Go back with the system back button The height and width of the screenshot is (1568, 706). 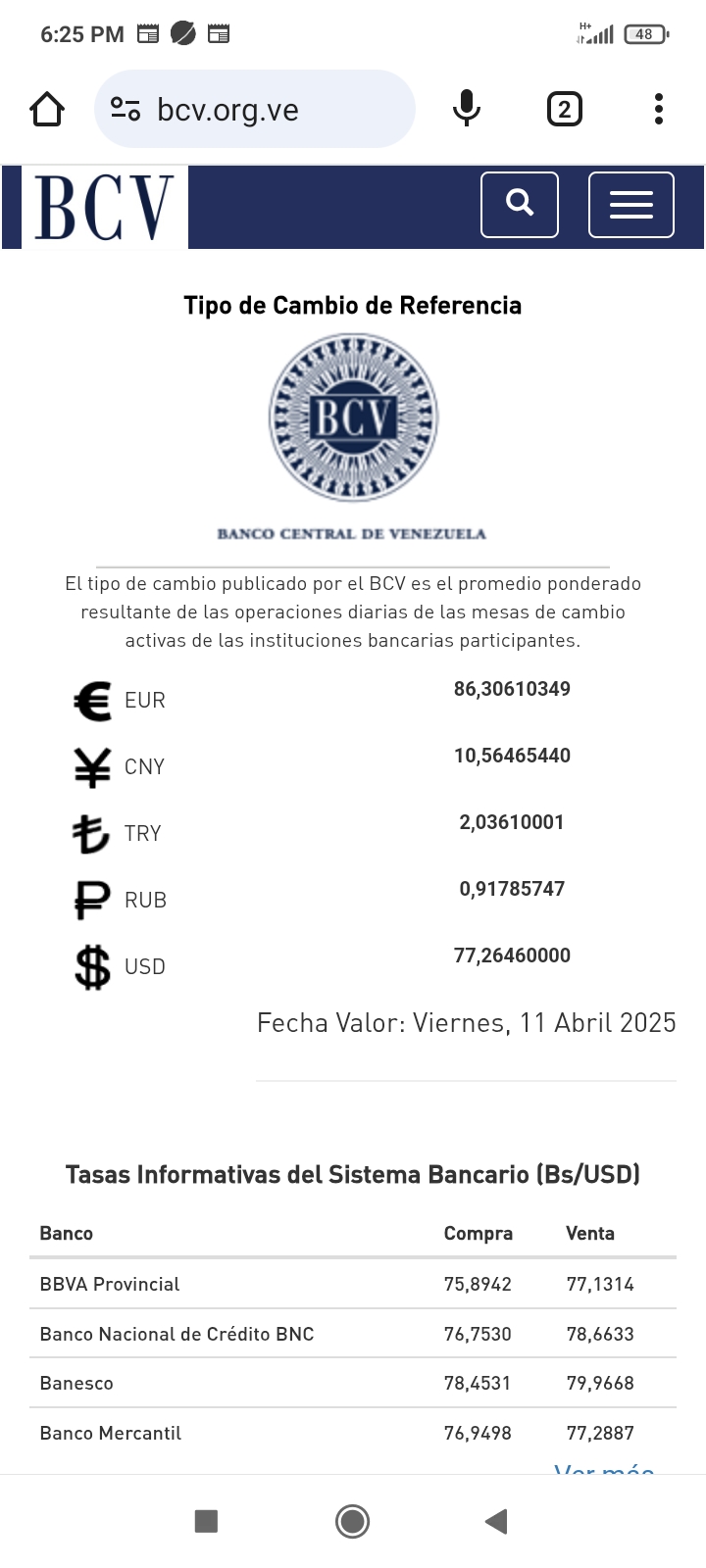496,1521
